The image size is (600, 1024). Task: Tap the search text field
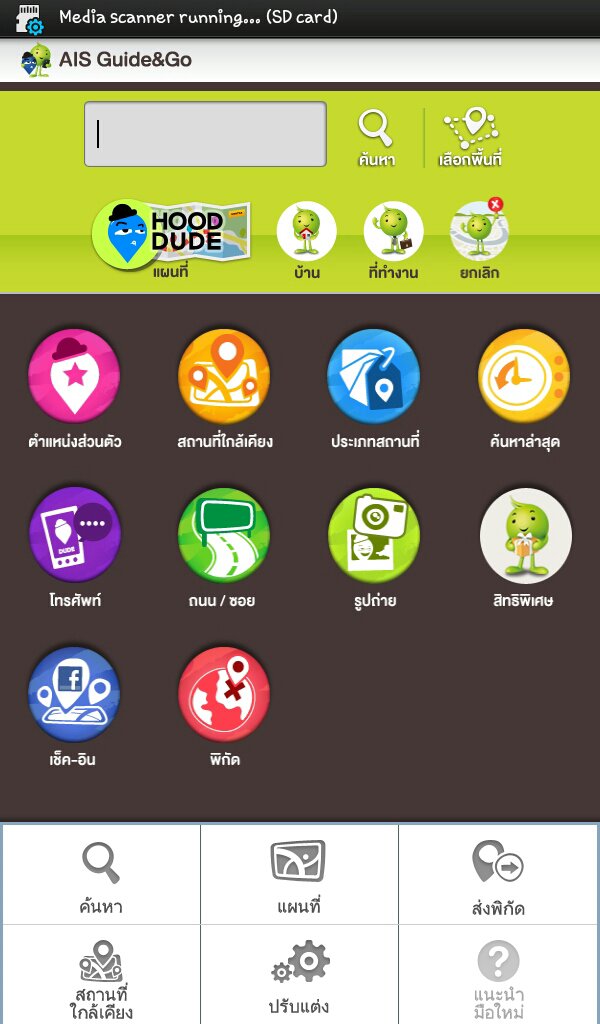(x=205, y=134)
